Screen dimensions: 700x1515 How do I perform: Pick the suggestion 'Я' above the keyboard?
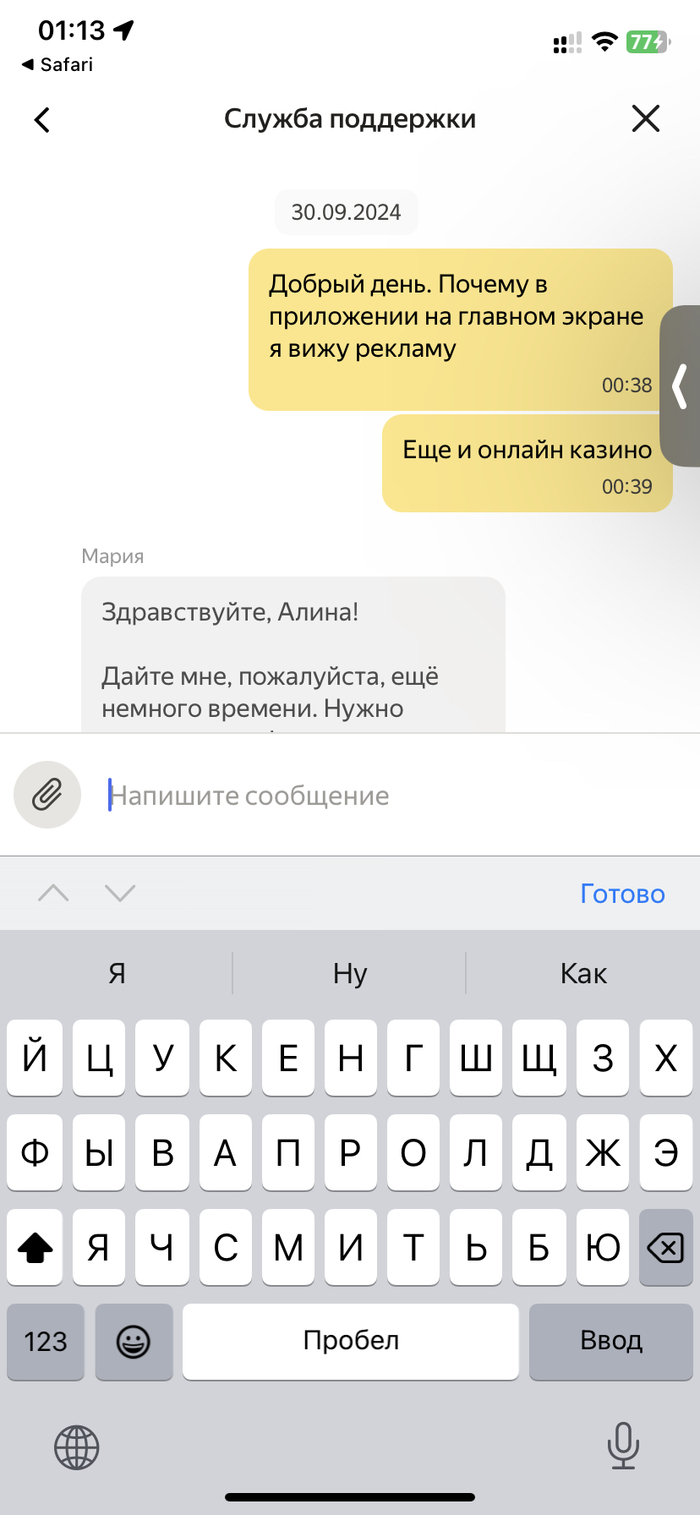tap(117, 973)
